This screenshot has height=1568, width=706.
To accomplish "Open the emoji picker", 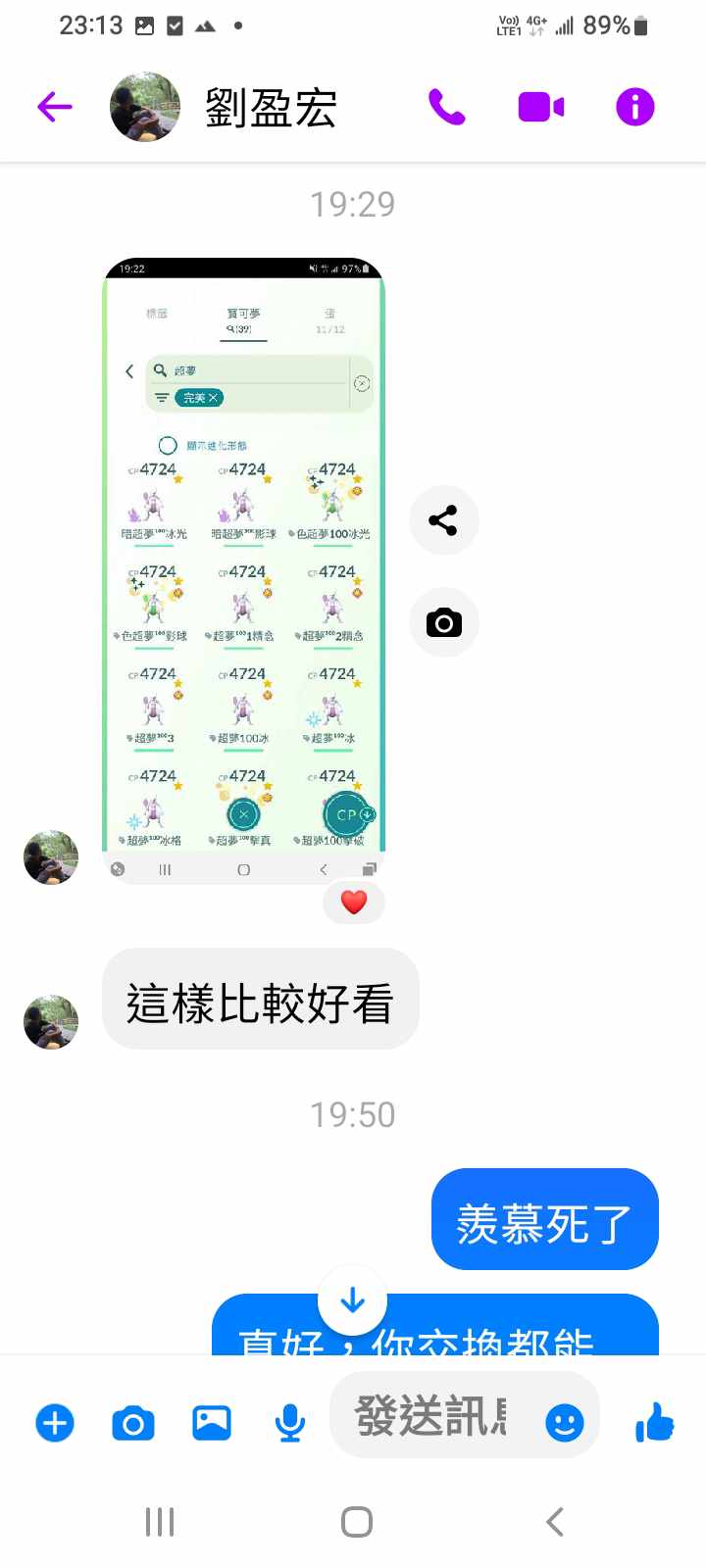I will click(564, 1422).
